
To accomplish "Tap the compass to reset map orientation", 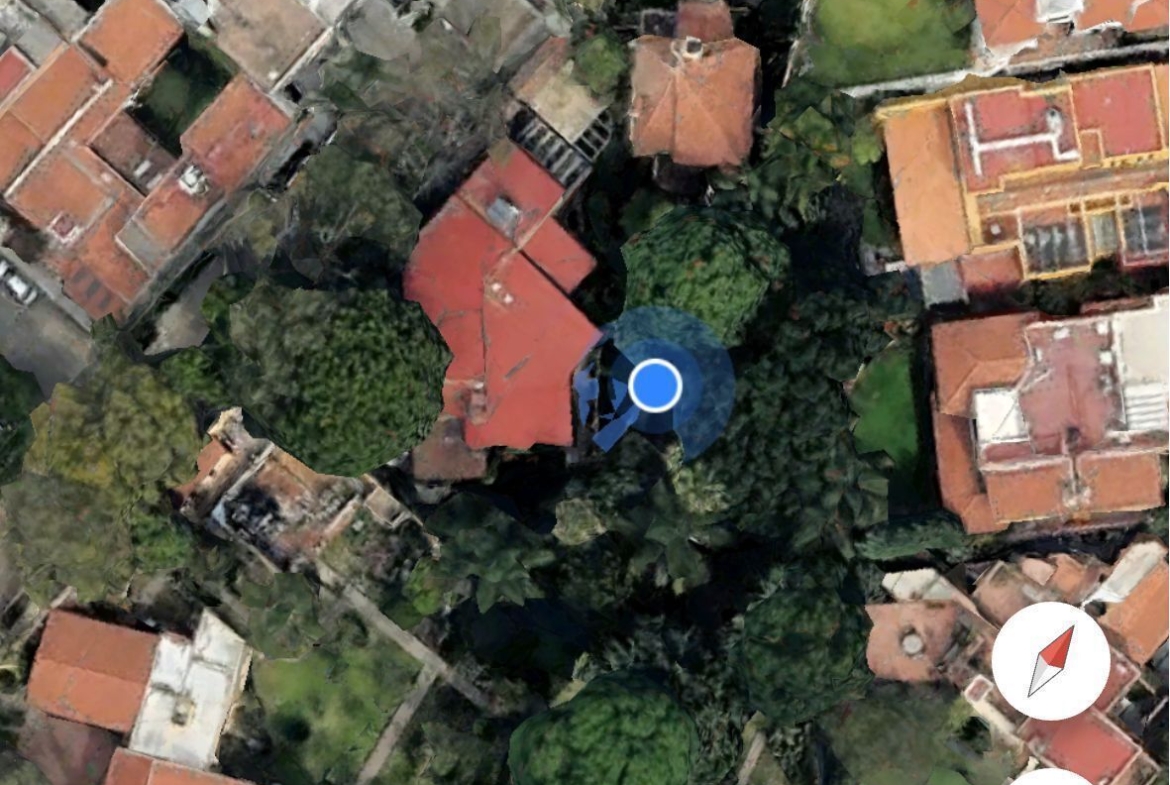I will (x=1050, y=661).
